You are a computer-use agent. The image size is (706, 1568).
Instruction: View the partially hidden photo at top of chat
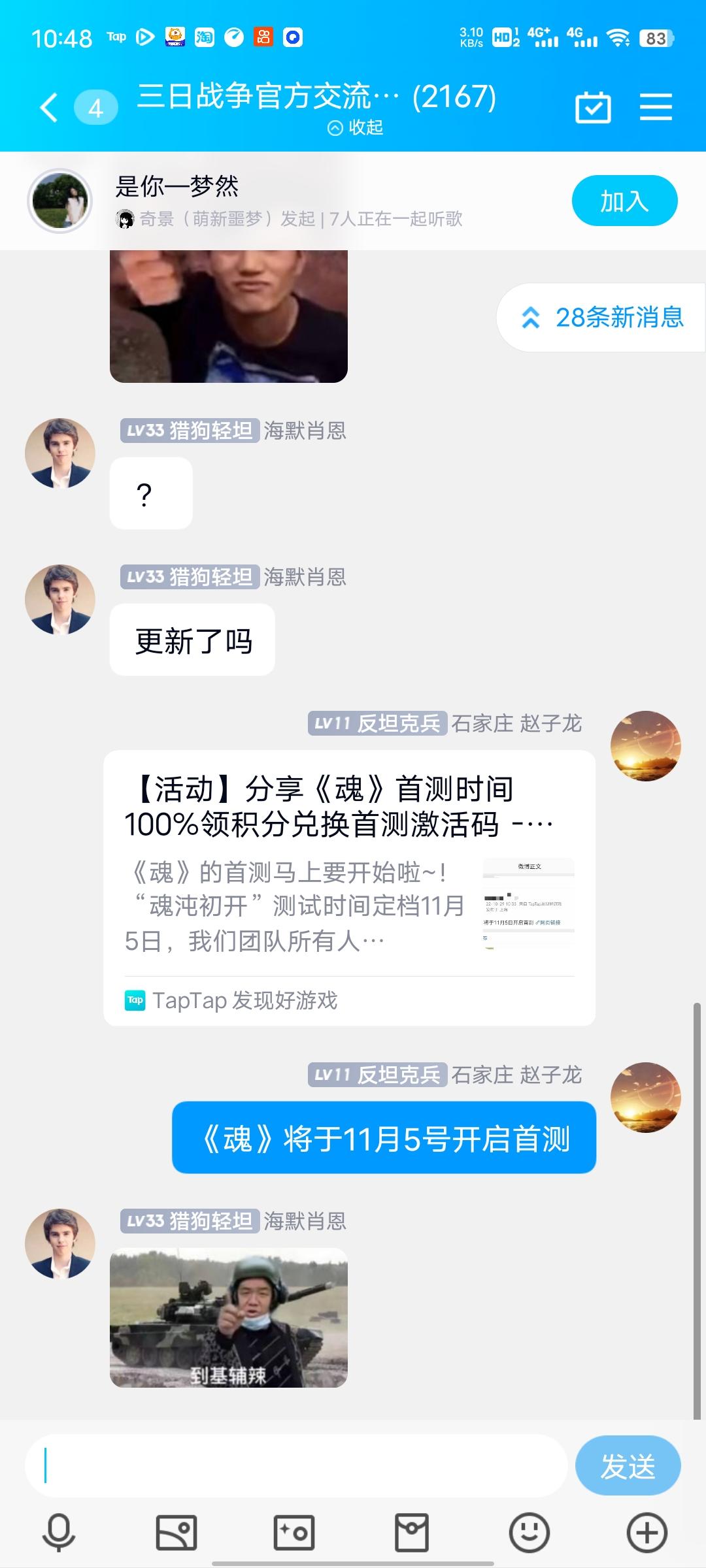pyautogui.click(x=229, y=317)
